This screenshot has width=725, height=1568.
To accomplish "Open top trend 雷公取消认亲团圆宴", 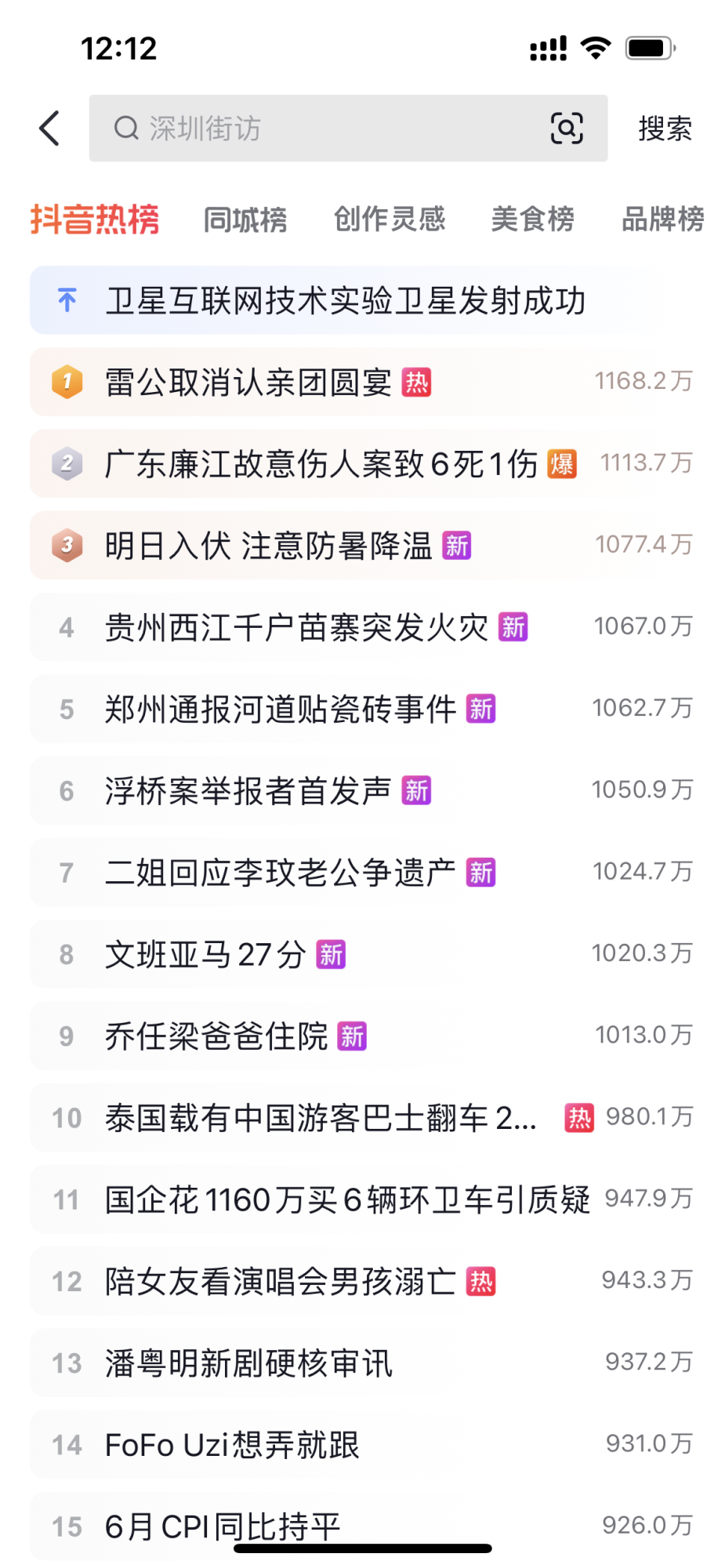I will [x=248, y=383].
